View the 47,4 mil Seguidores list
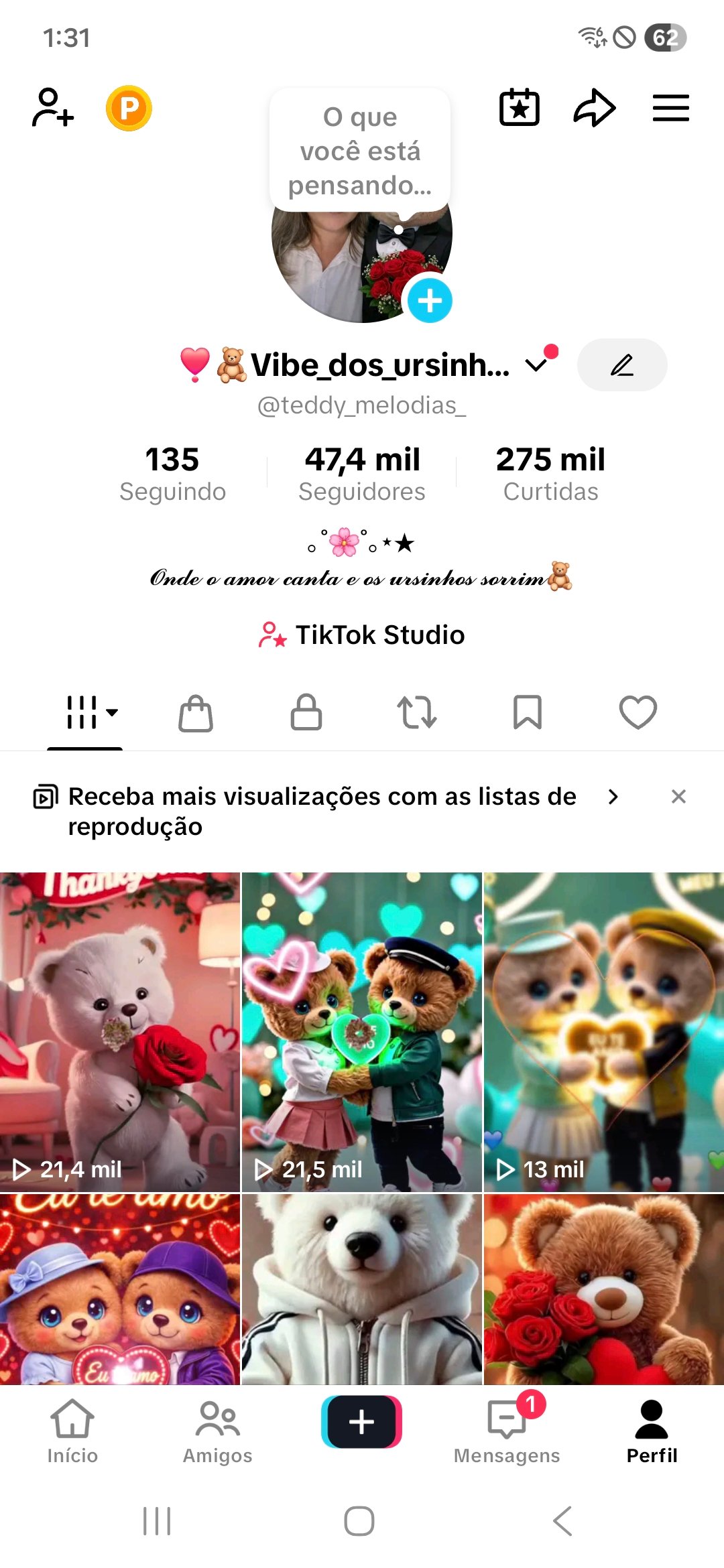The image size is (724, 1568). click(362, 473)
